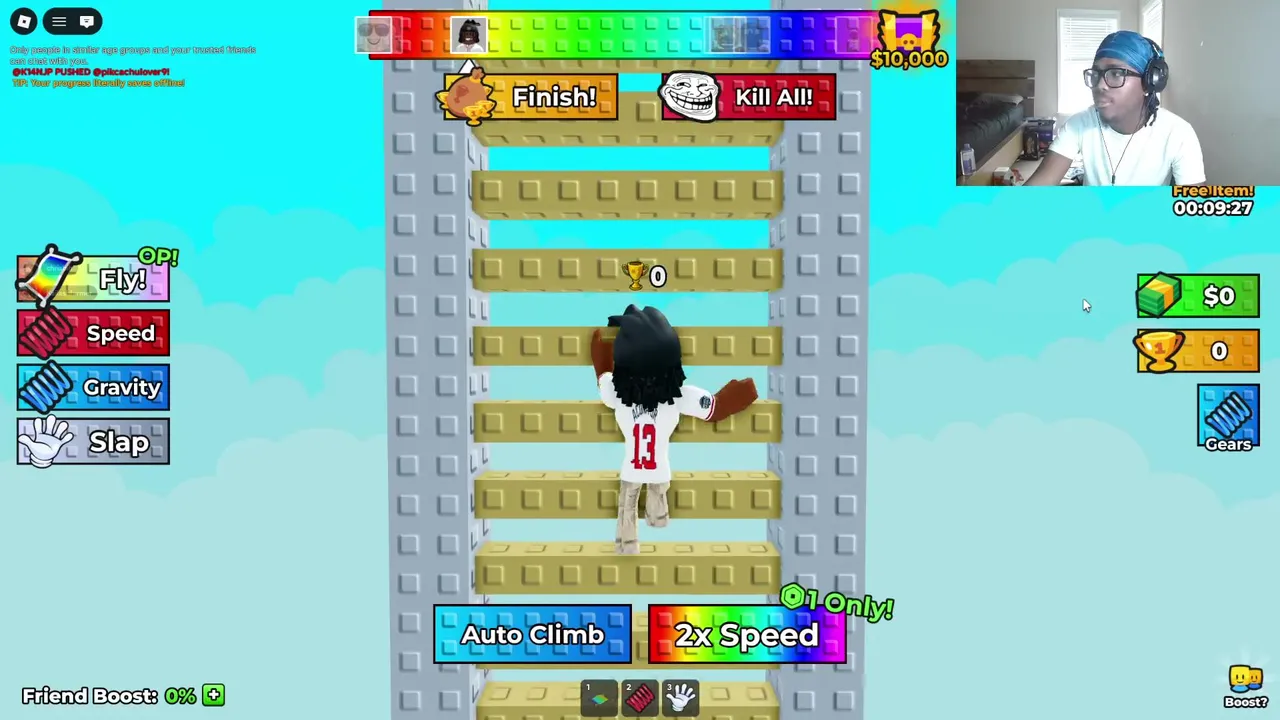Choose the Slap hand ability
The image size is (1280, 720).
click(93, 442)
